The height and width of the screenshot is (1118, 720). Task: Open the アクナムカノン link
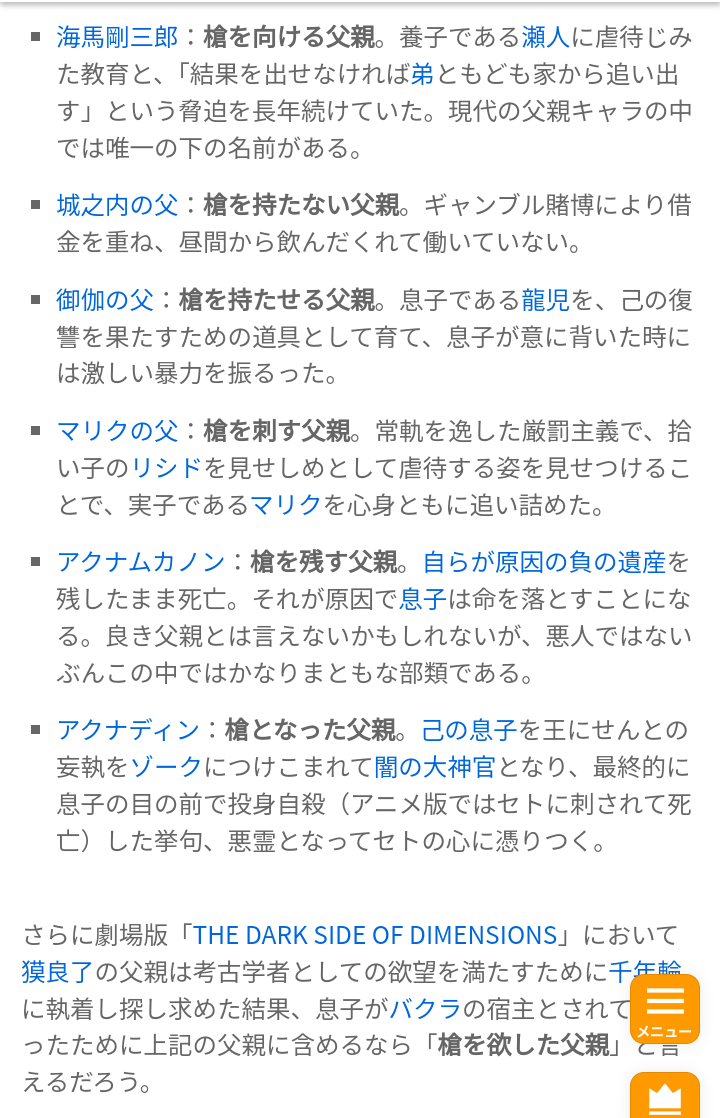coord(141,562)
